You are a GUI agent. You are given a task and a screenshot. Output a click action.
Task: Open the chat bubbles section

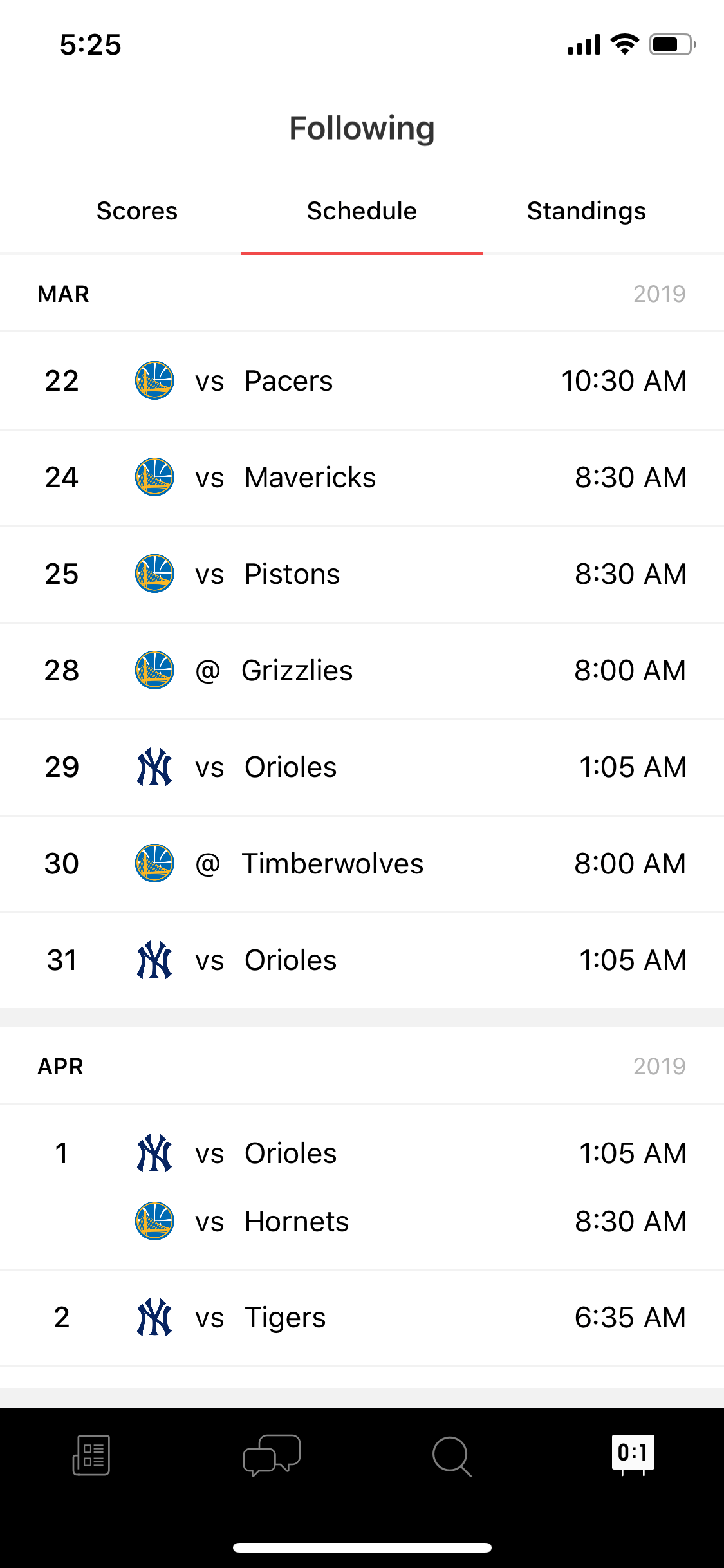pyautogui.click(x=272, y=1455)
